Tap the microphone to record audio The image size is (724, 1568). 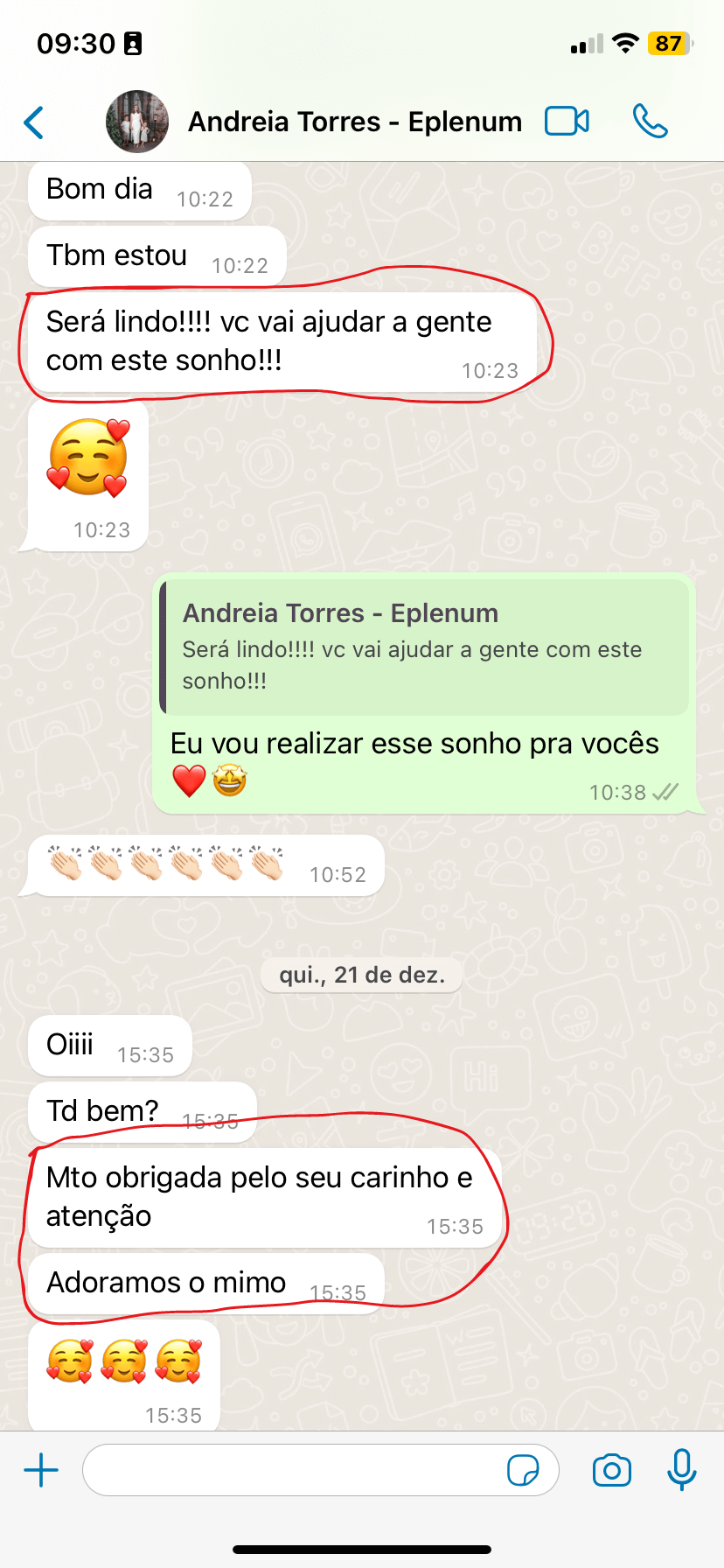682,1469
